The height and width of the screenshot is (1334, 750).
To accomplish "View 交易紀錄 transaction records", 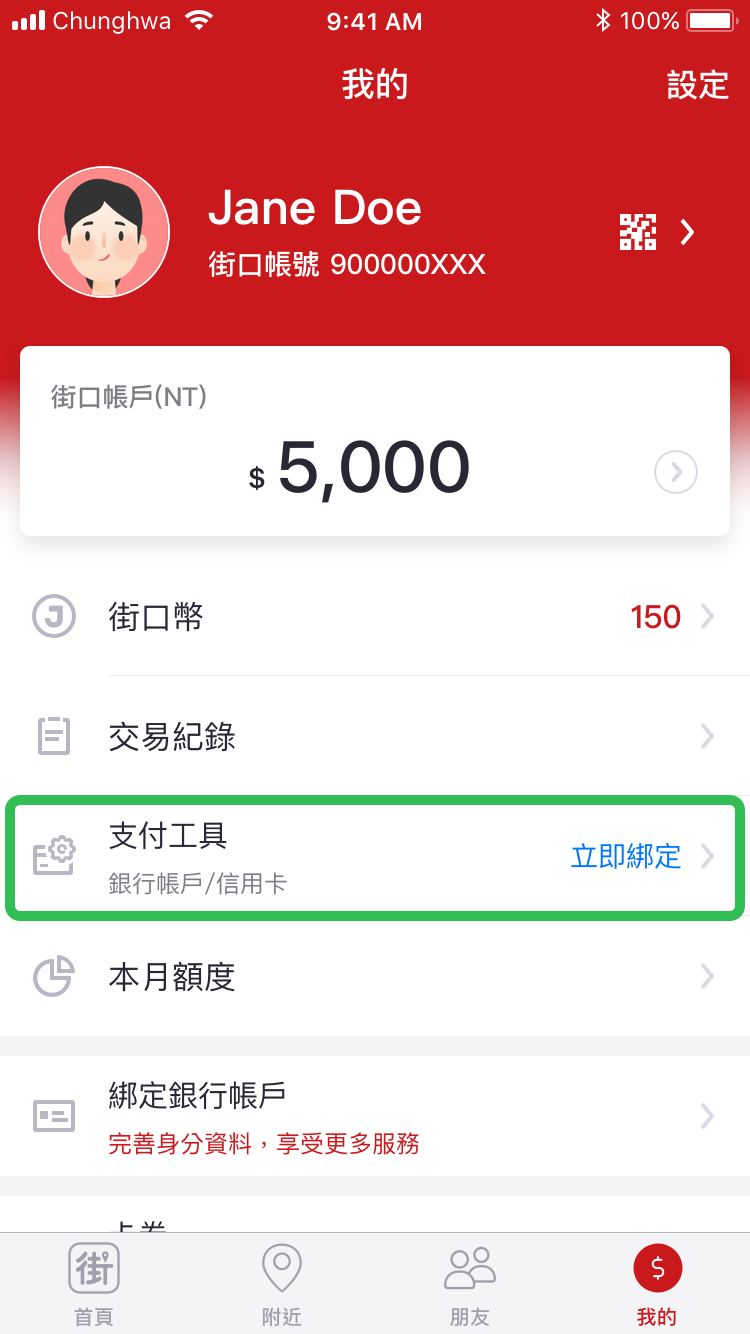I will [375, 737].
